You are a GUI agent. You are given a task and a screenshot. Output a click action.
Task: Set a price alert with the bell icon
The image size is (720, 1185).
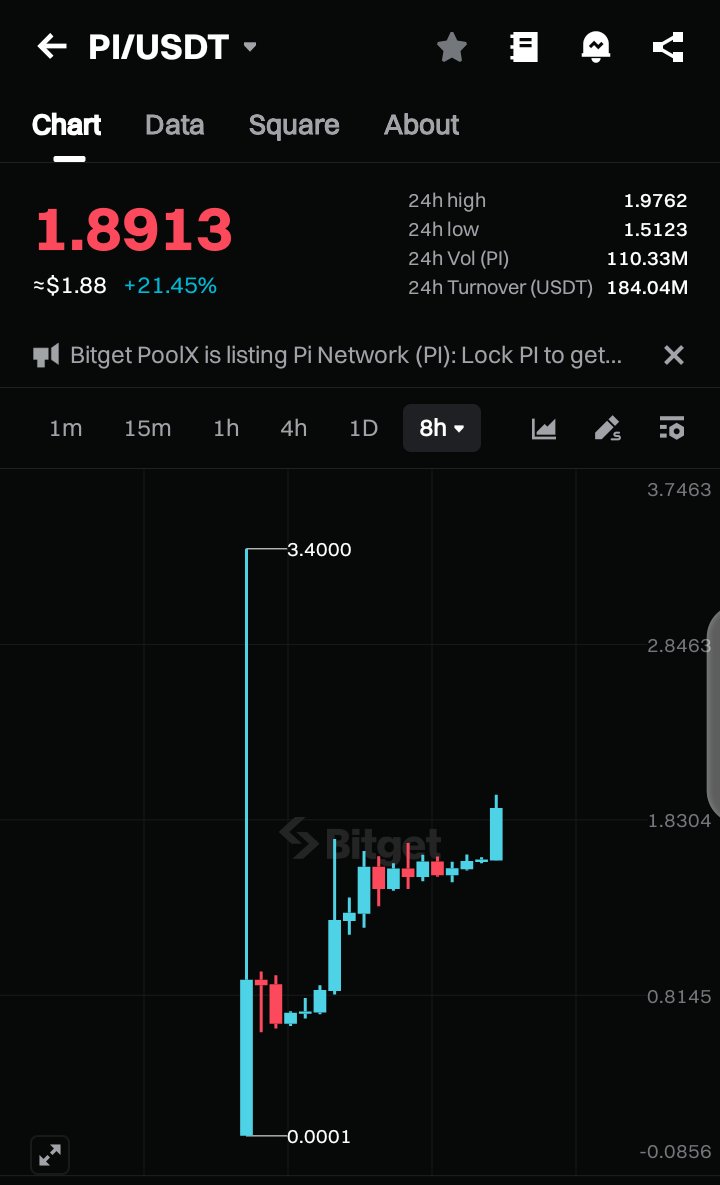(x=595, y=47)
